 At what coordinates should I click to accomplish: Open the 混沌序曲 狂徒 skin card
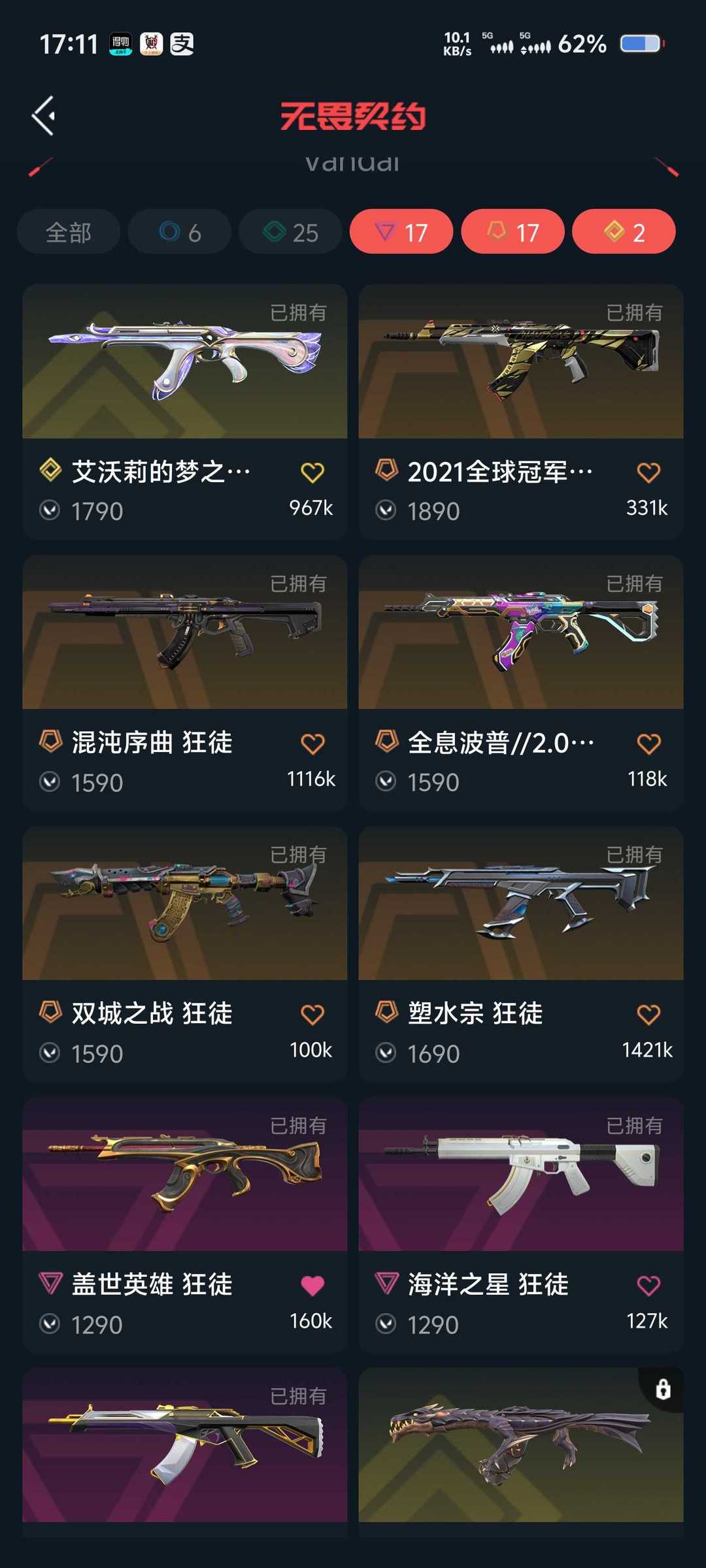point(185,683)
